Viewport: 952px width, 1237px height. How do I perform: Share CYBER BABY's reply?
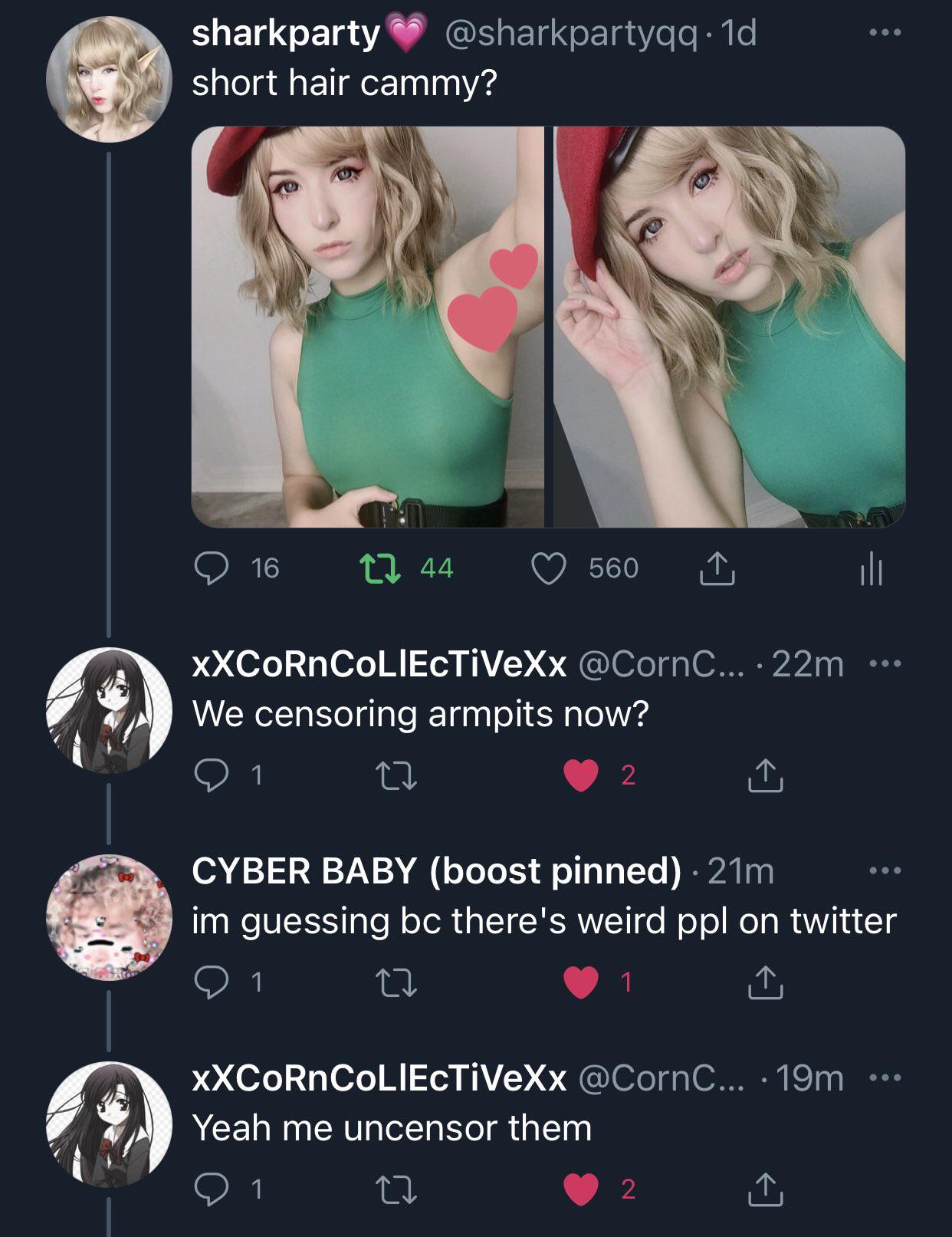[765, 982]
